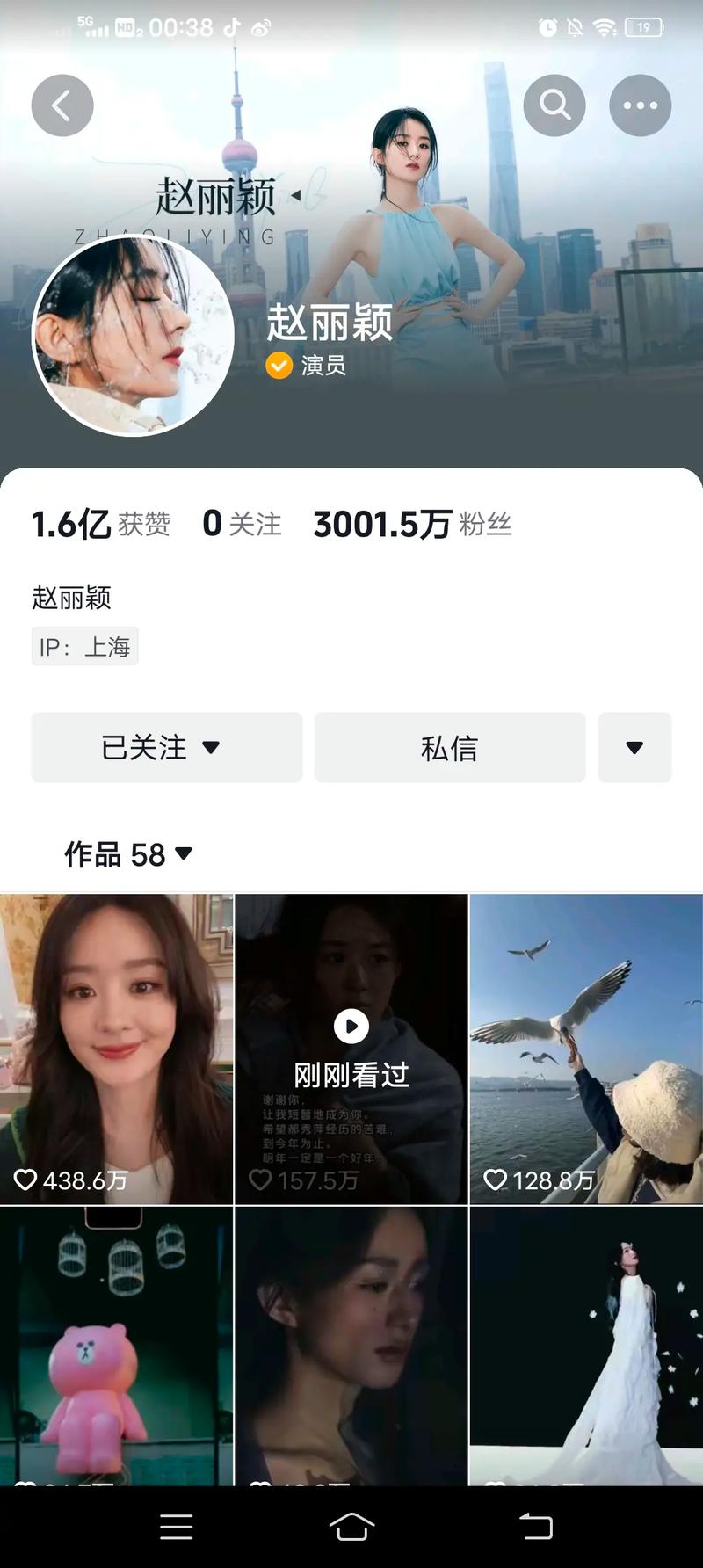Expand the standalone arrow next to 私信
703x1568 pixels.
[634, 748]
